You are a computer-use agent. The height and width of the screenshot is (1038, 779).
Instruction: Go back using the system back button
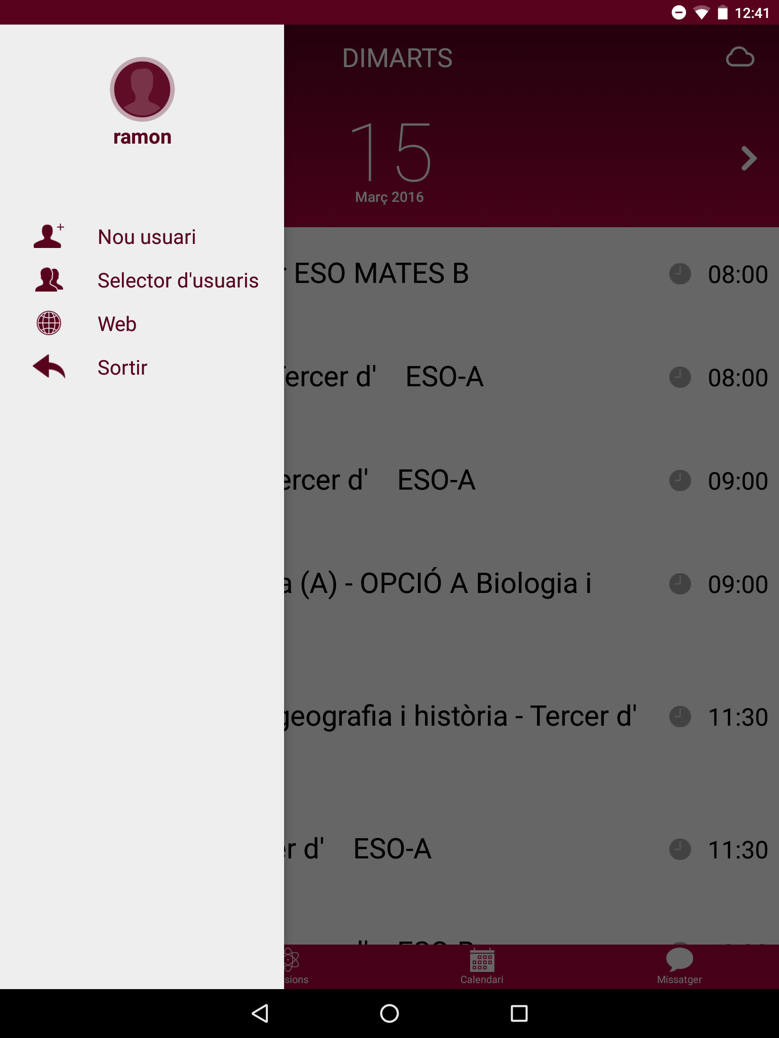[x=260, y=1013]
